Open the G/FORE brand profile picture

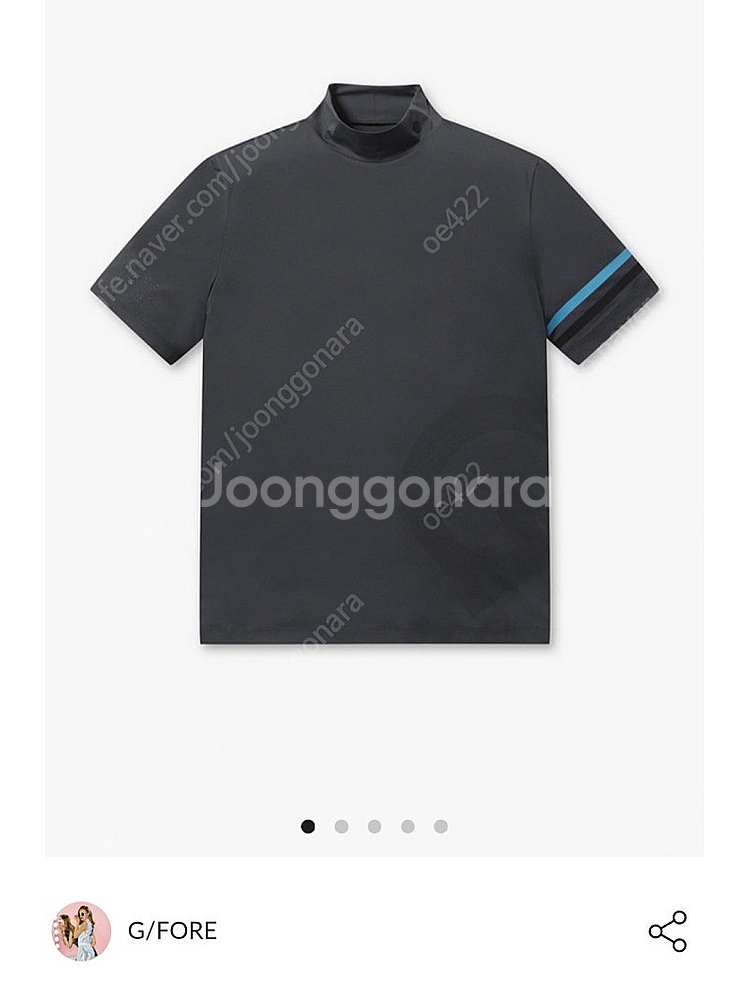pos(81,931)
